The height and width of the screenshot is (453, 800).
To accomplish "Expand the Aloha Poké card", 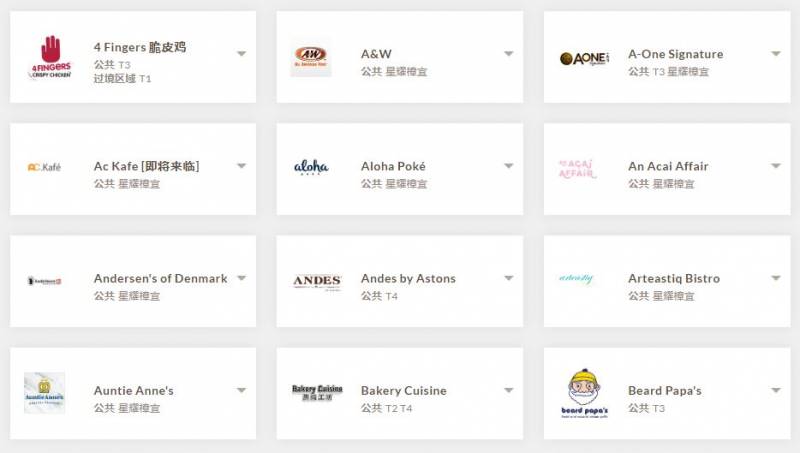I will tap(508, 166).
